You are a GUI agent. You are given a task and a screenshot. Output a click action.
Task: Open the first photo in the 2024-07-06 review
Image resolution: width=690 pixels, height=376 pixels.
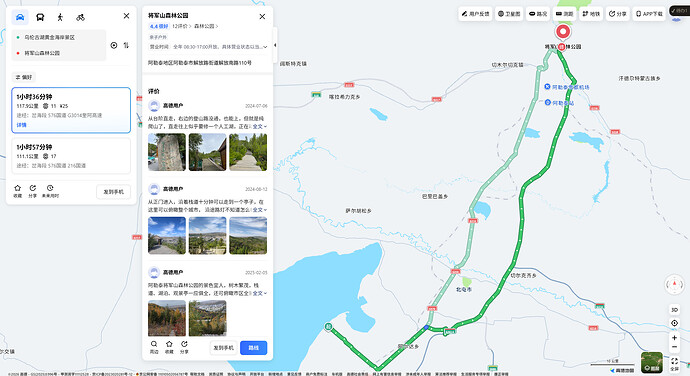(167, 152)
